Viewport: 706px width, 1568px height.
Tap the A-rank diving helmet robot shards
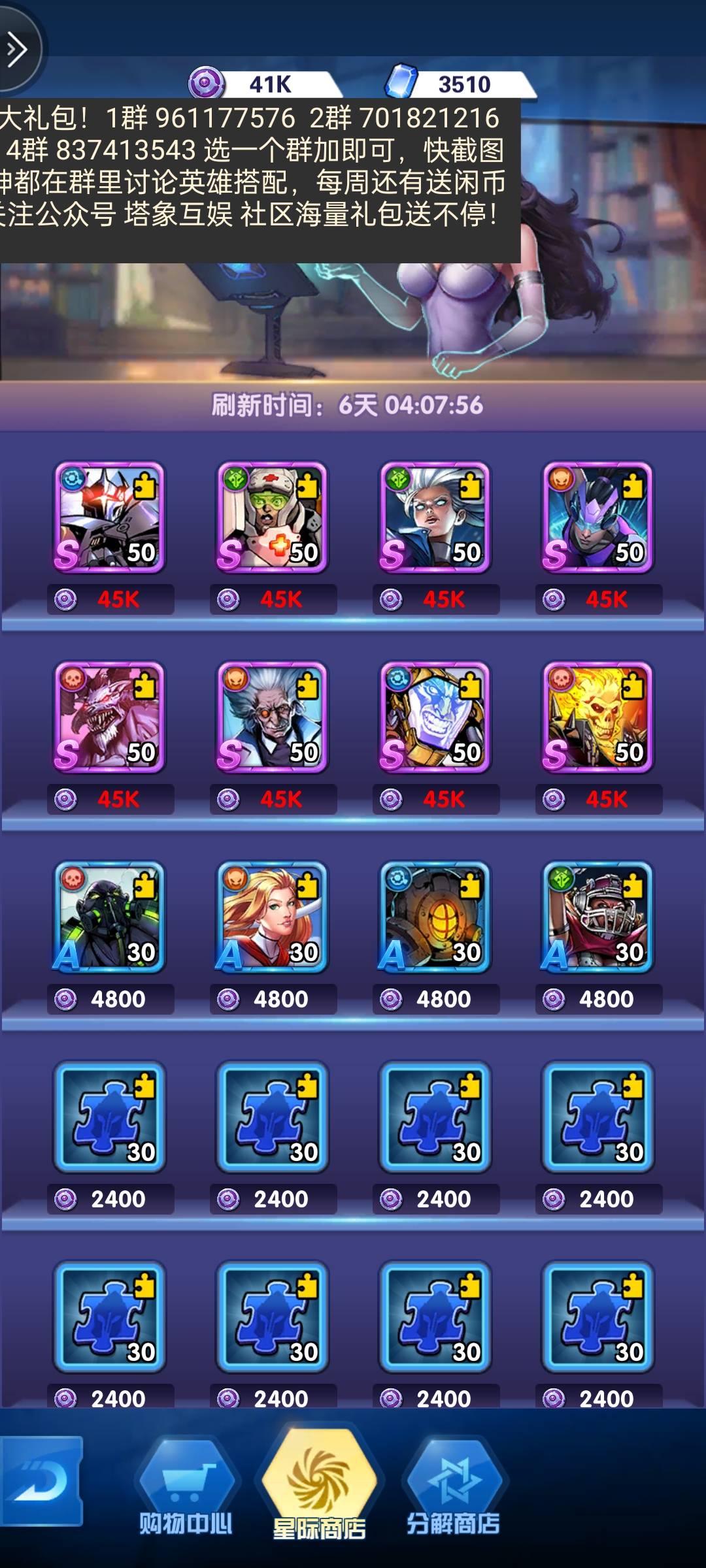coord(435,917)
